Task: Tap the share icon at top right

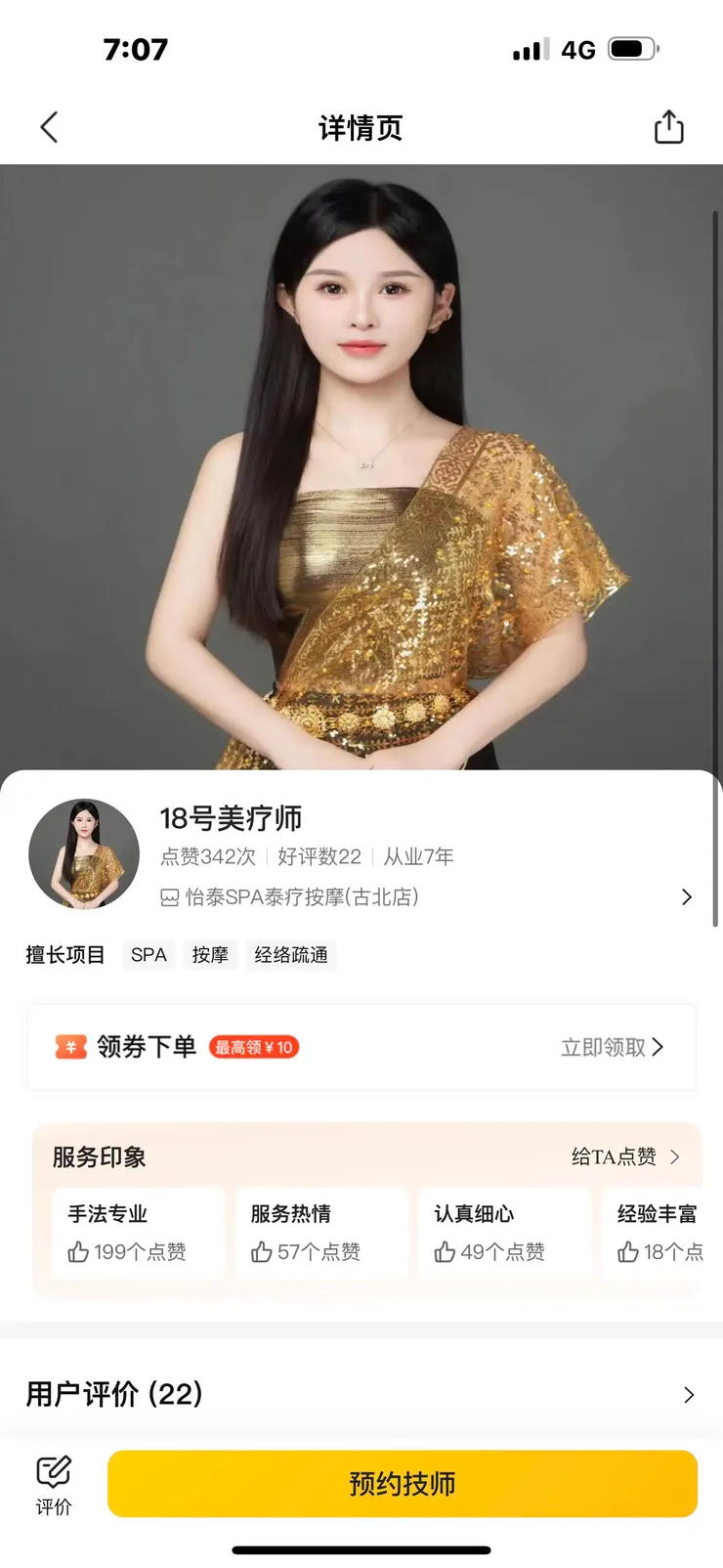Action: (x=668, y=126)
